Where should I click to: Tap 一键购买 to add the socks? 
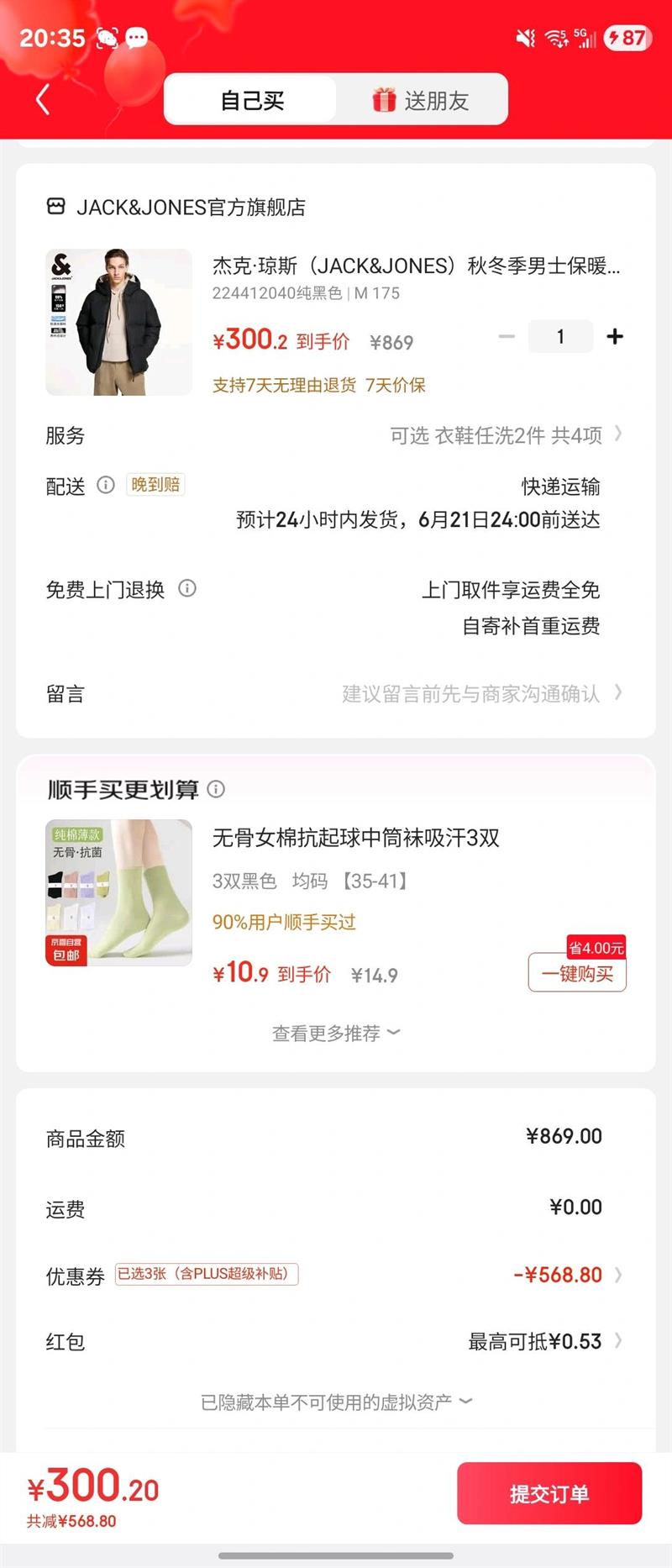pos(577,973)
